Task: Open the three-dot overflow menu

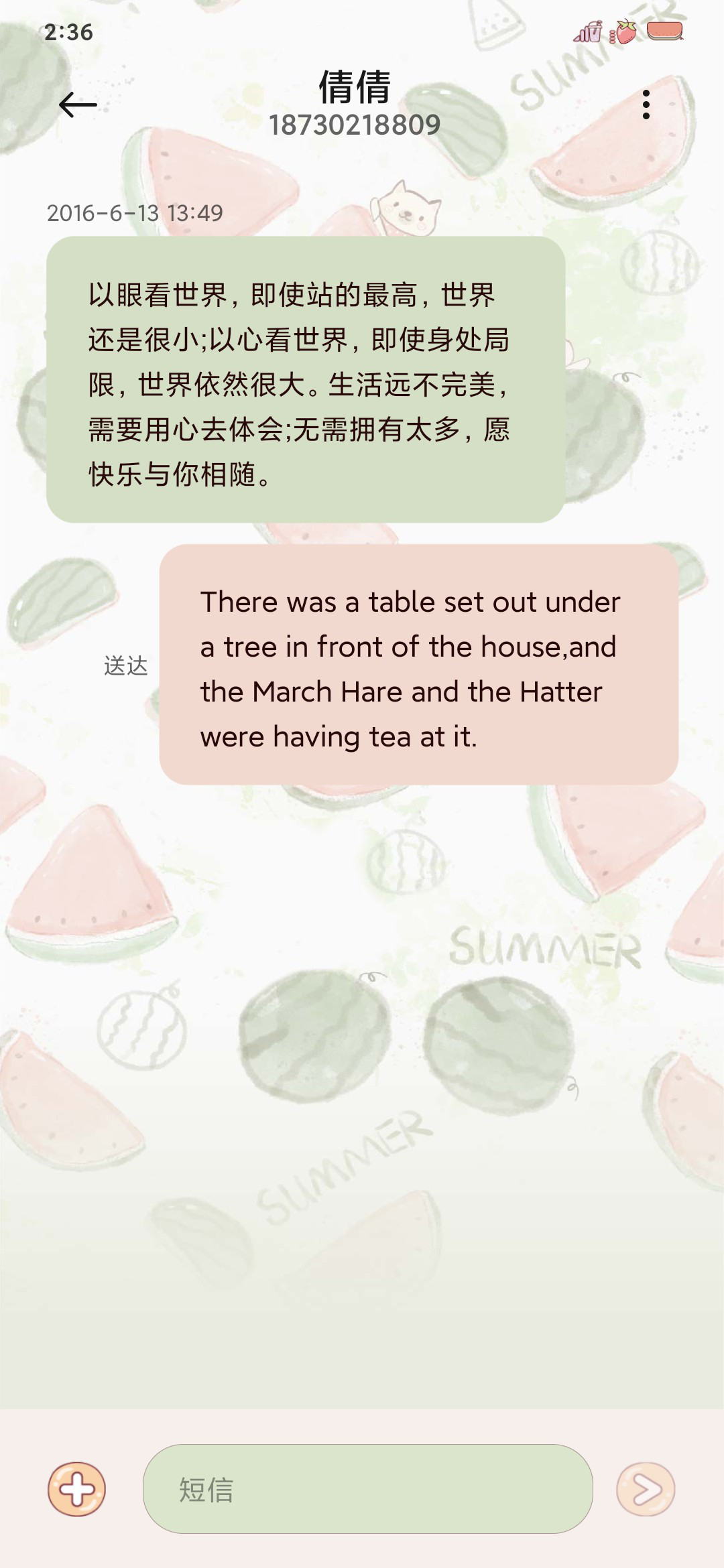Action: tap(646, 105)
